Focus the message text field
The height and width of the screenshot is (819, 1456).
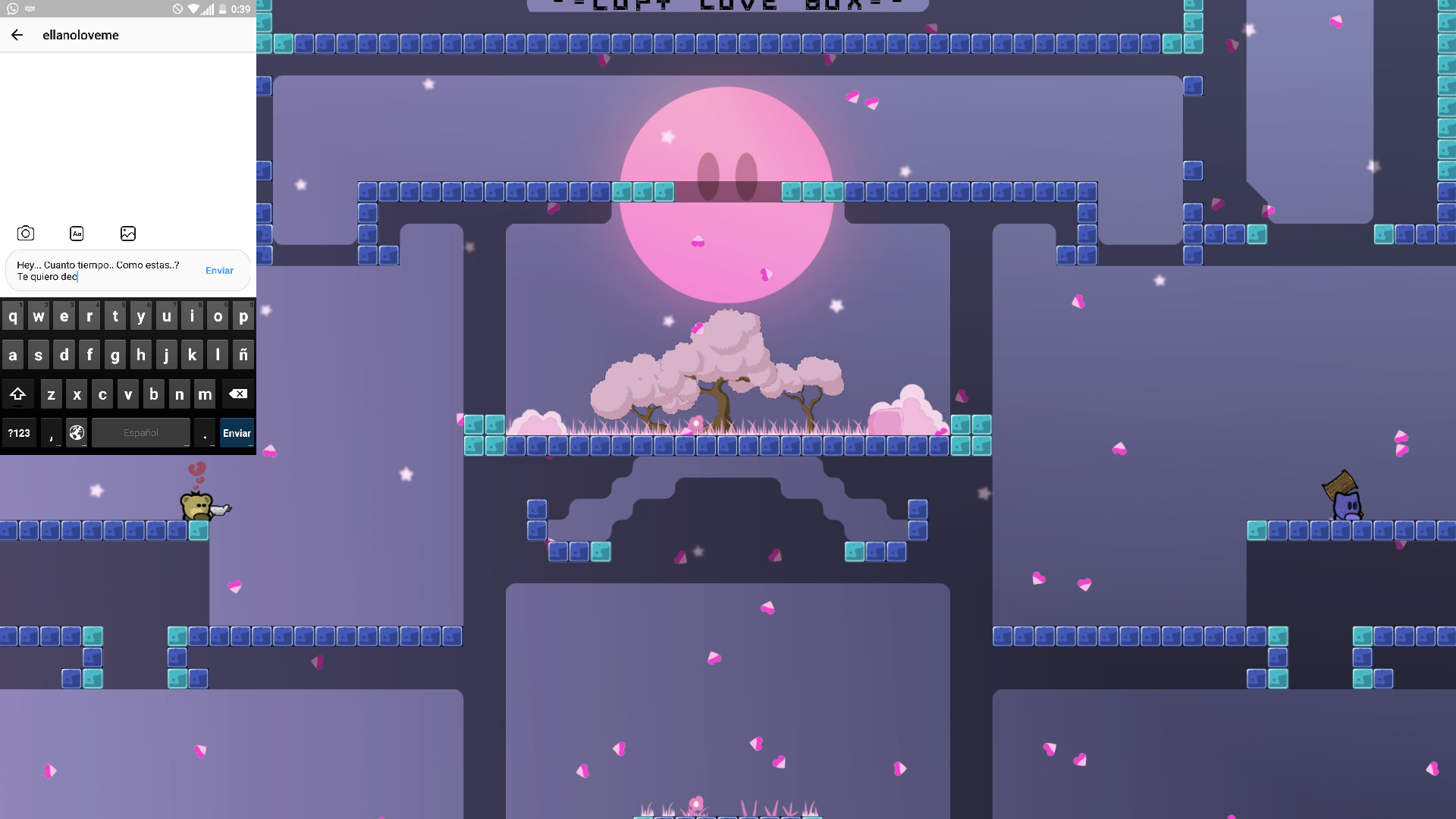pyautogui.click(x=102, y=271)
